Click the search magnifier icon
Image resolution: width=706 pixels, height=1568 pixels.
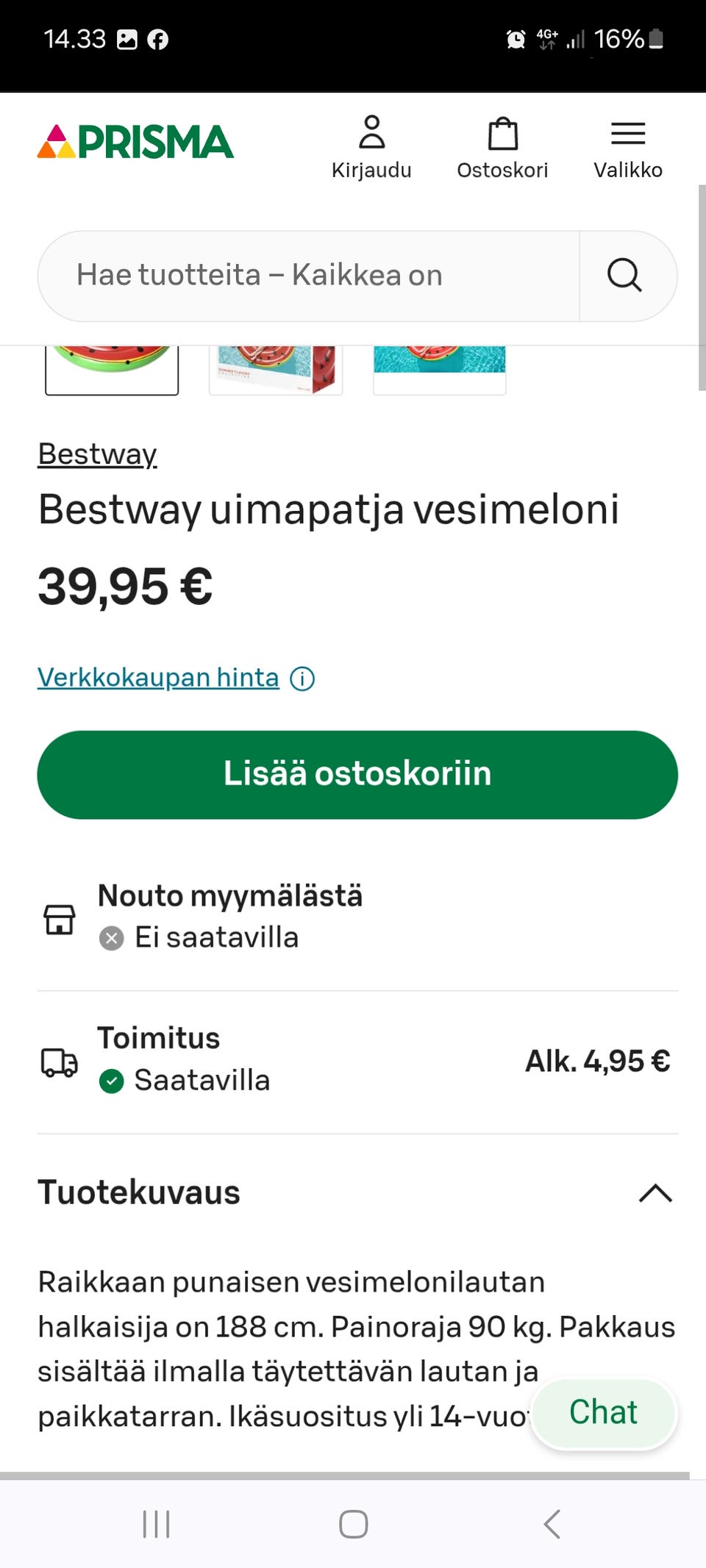click(x=623, y=275)
